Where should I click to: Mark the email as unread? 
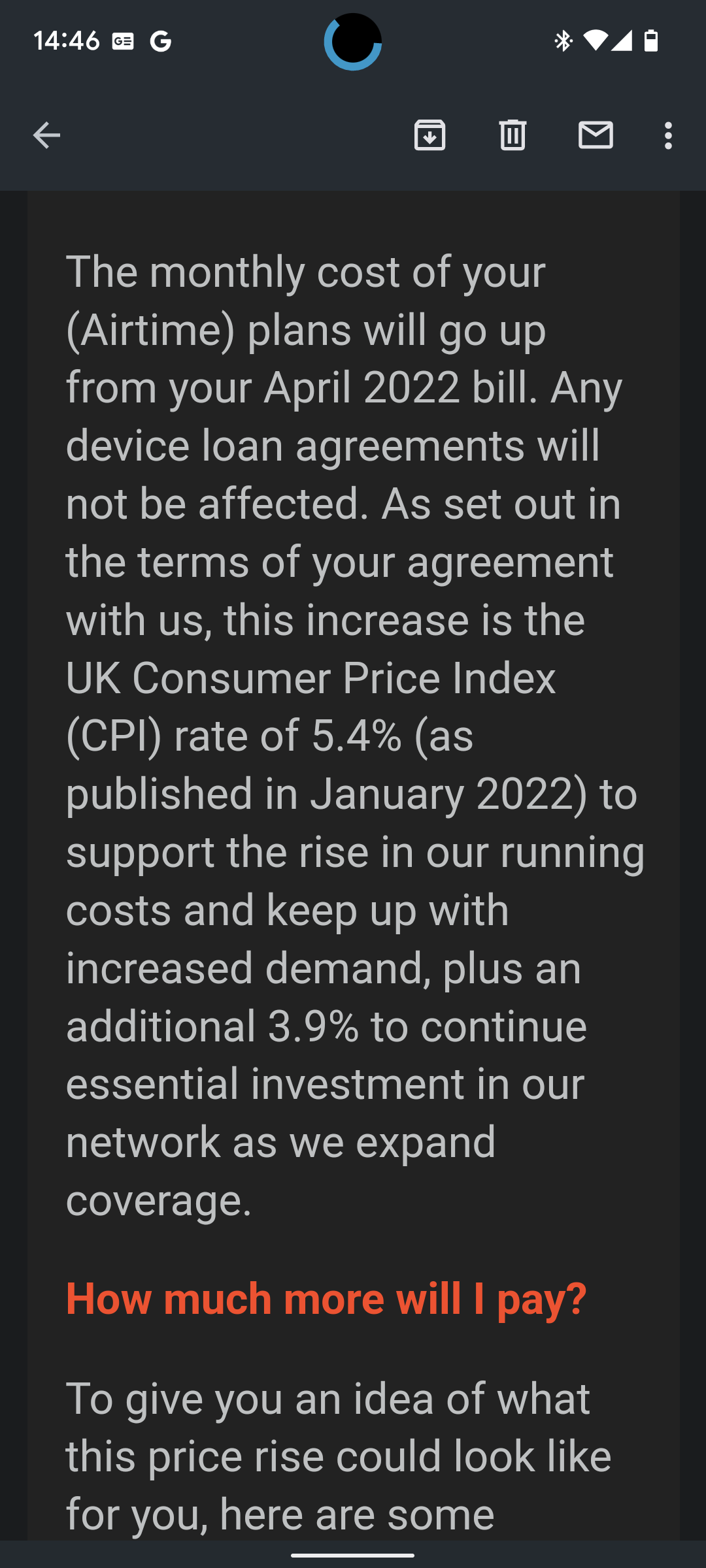(596, 135)
